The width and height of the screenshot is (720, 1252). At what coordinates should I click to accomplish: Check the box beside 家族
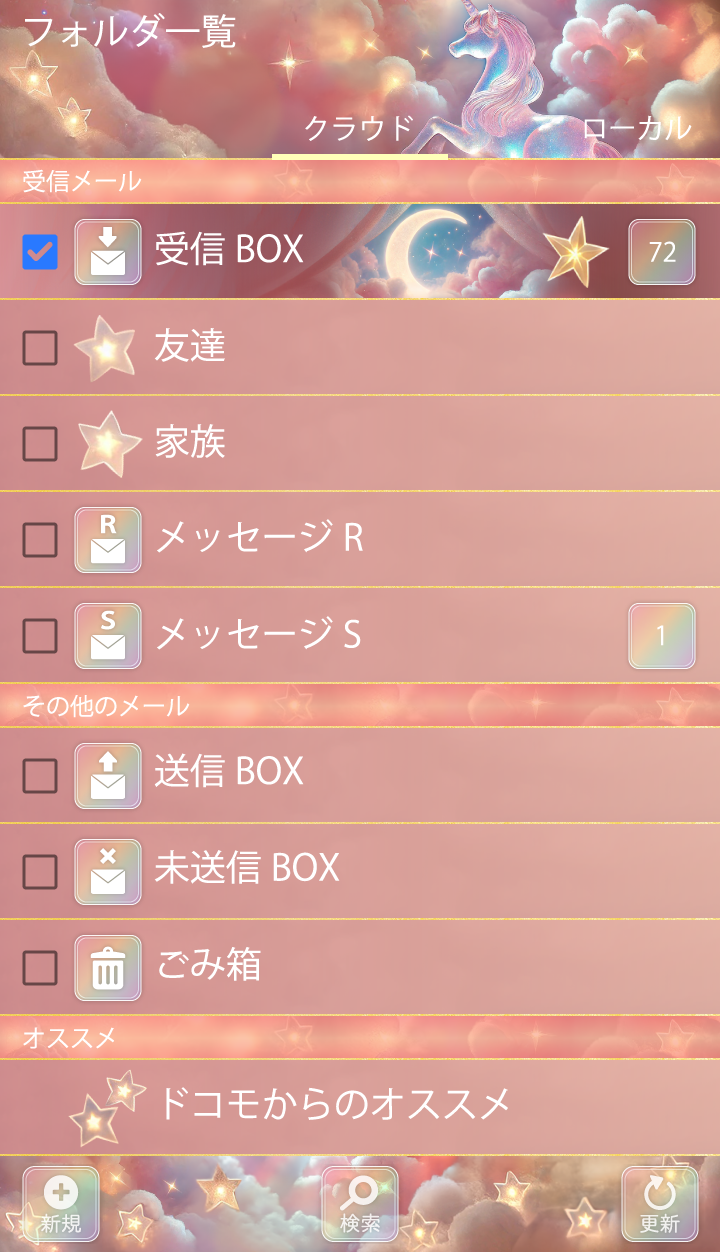click(x=40, y=444)
